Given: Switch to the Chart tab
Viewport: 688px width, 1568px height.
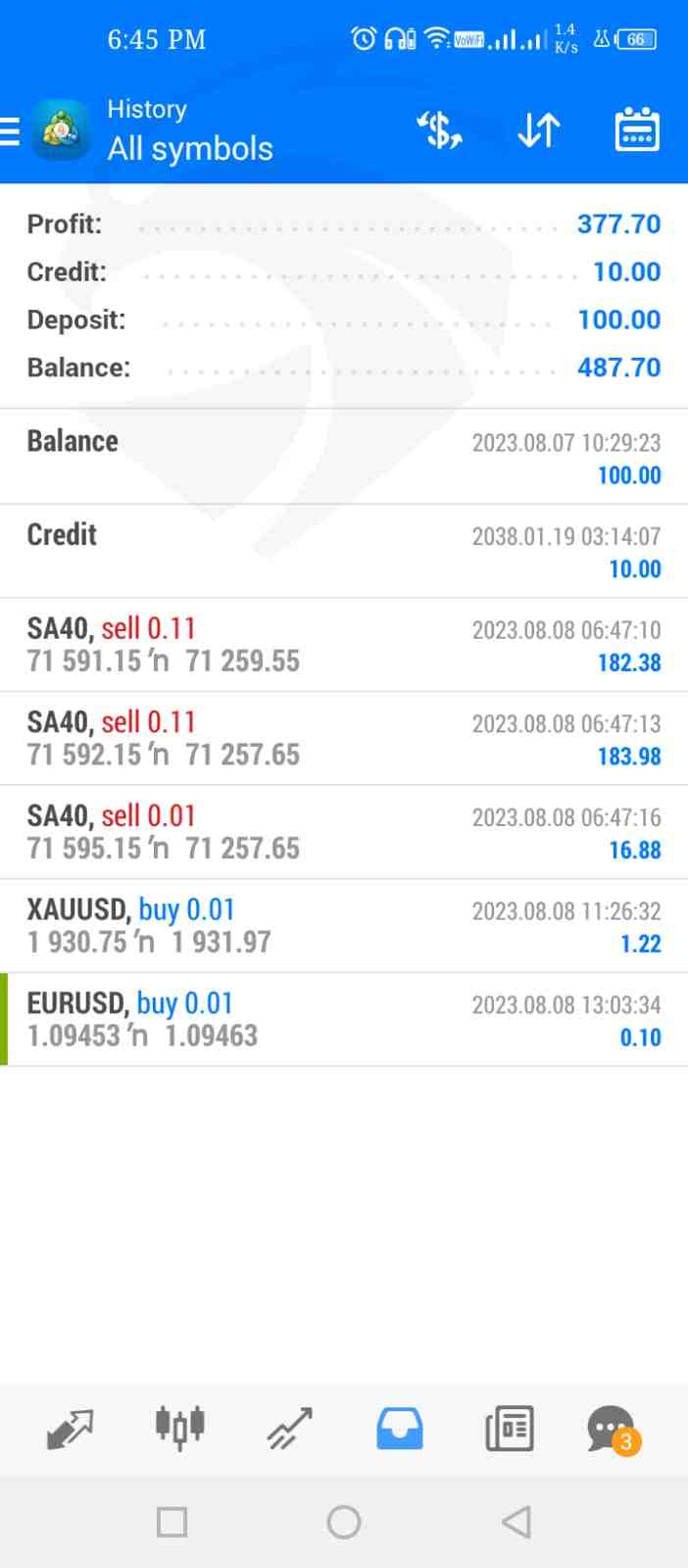Looking at the screenshot, I should click(179, 1428).
